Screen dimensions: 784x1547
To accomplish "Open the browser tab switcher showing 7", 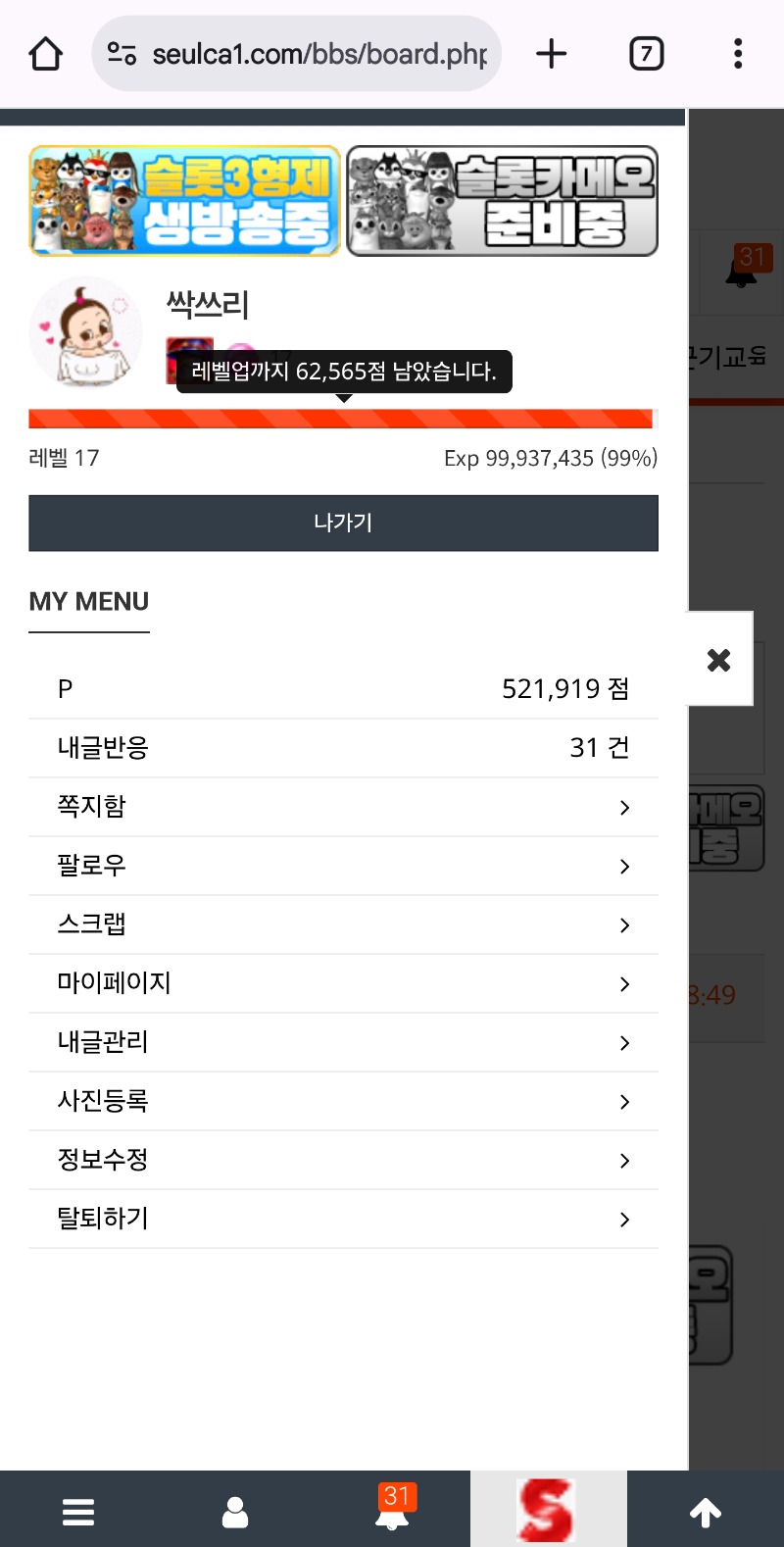I will pos(646,53).
